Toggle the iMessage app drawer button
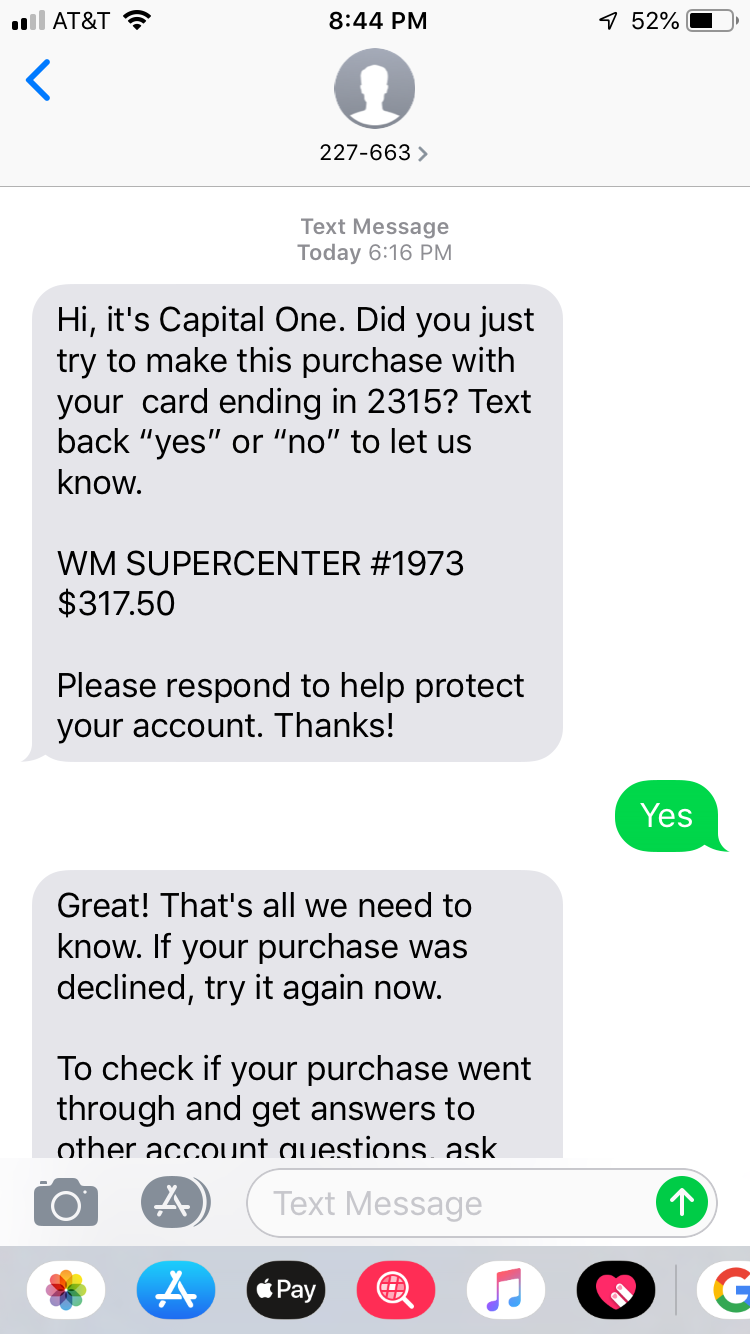The height and width of the screenshot is (1334, 750). tap(175, 1202)
